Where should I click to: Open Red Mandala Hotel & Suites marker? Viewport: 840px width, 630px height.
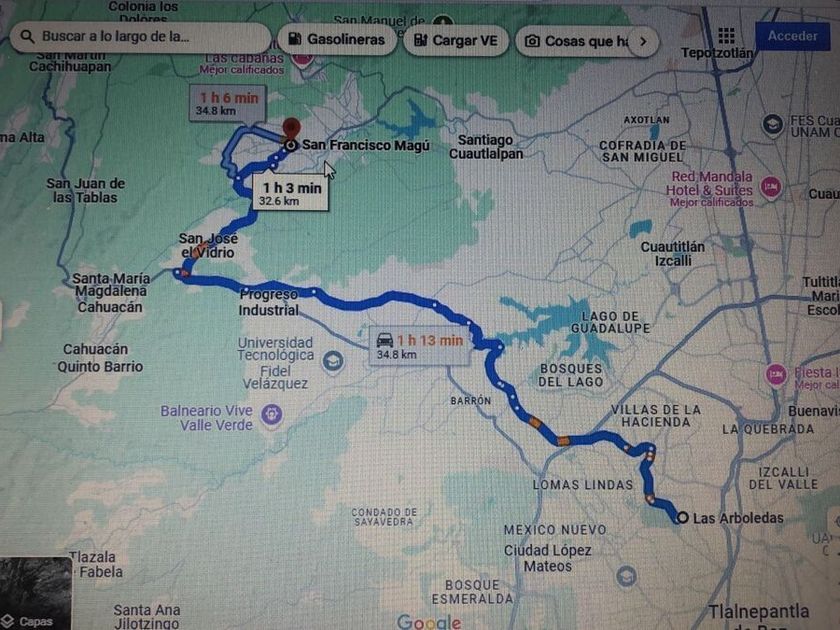[x=771, y=187]
